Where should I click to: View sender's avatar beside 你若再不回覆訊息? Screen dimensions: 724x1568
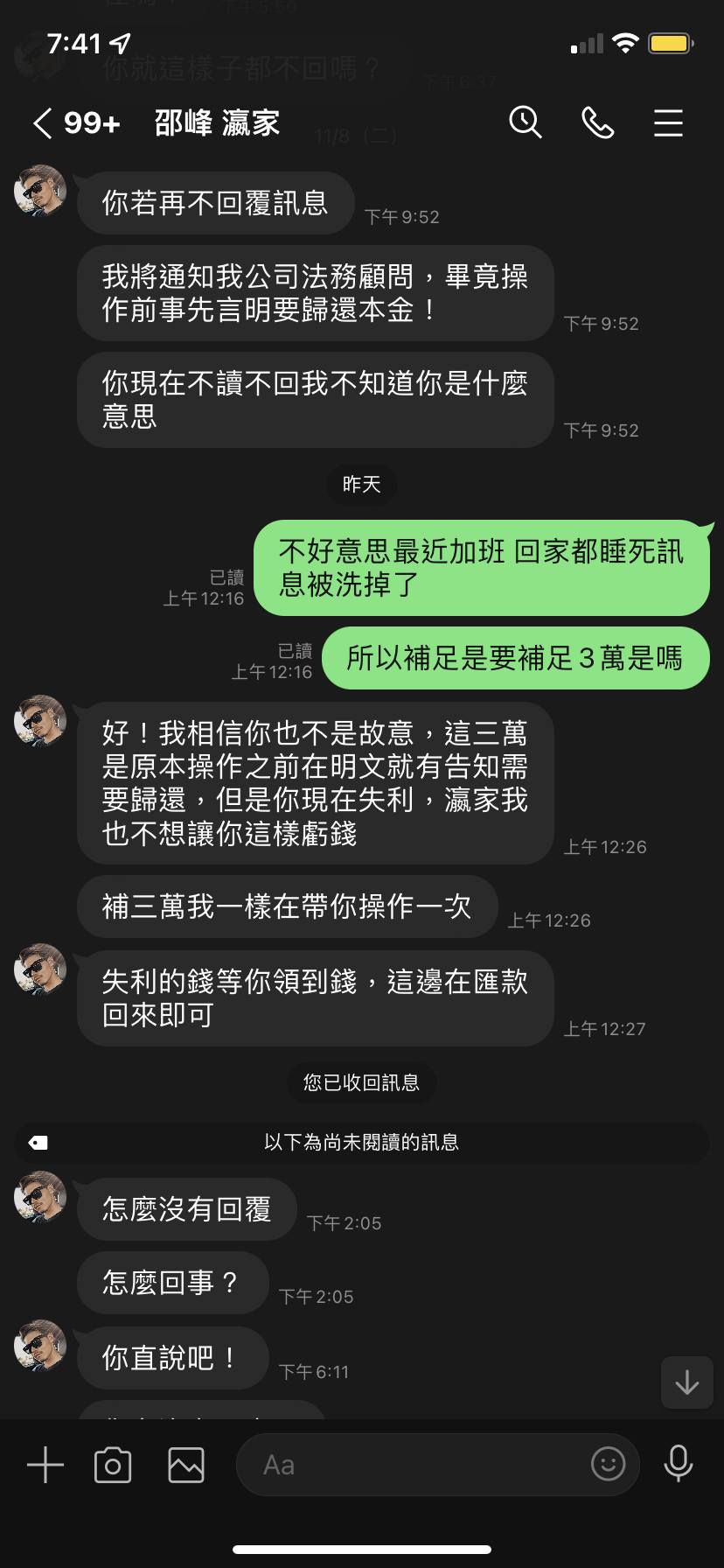[40, 190]
